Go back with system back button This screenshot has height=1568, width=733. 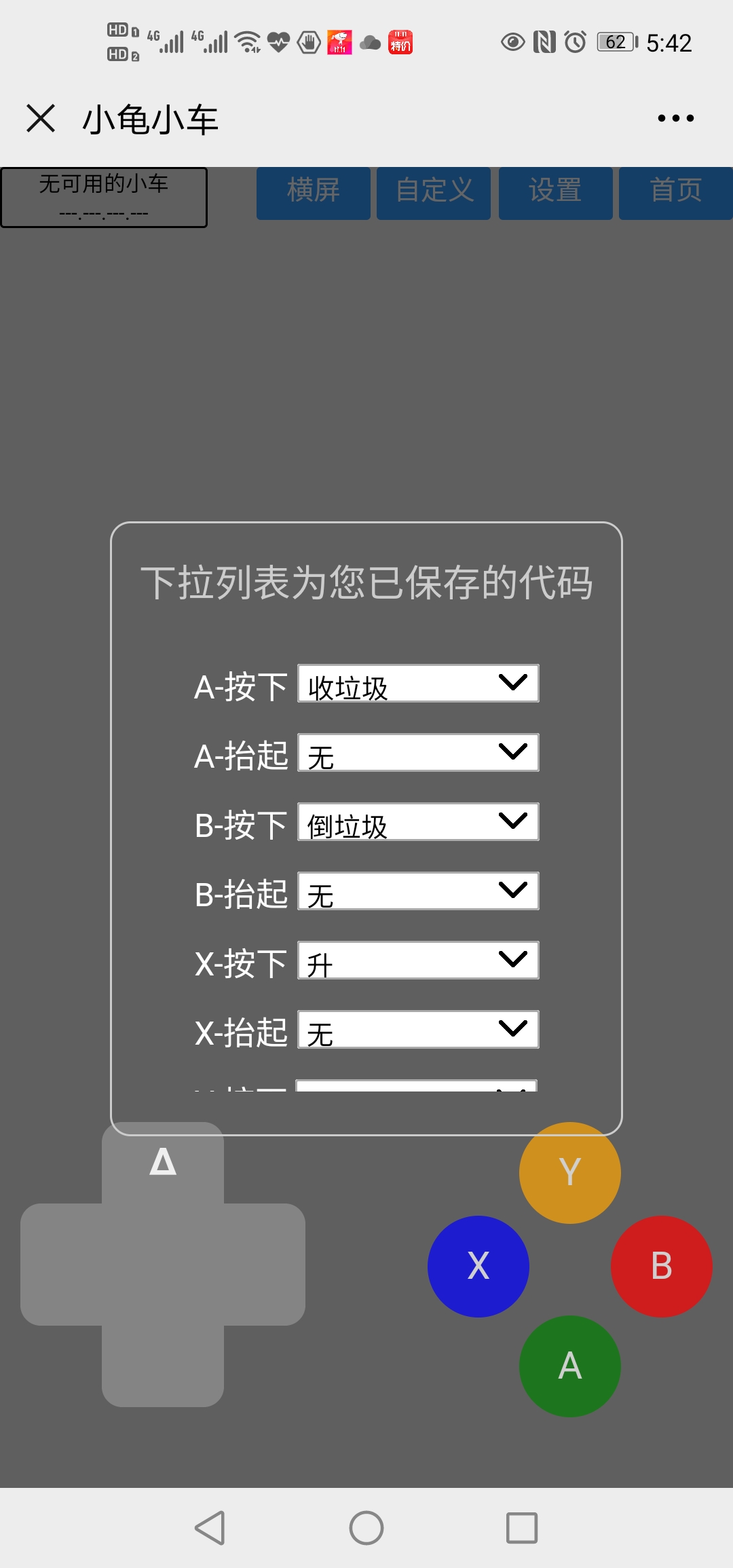coord(210,1528)
